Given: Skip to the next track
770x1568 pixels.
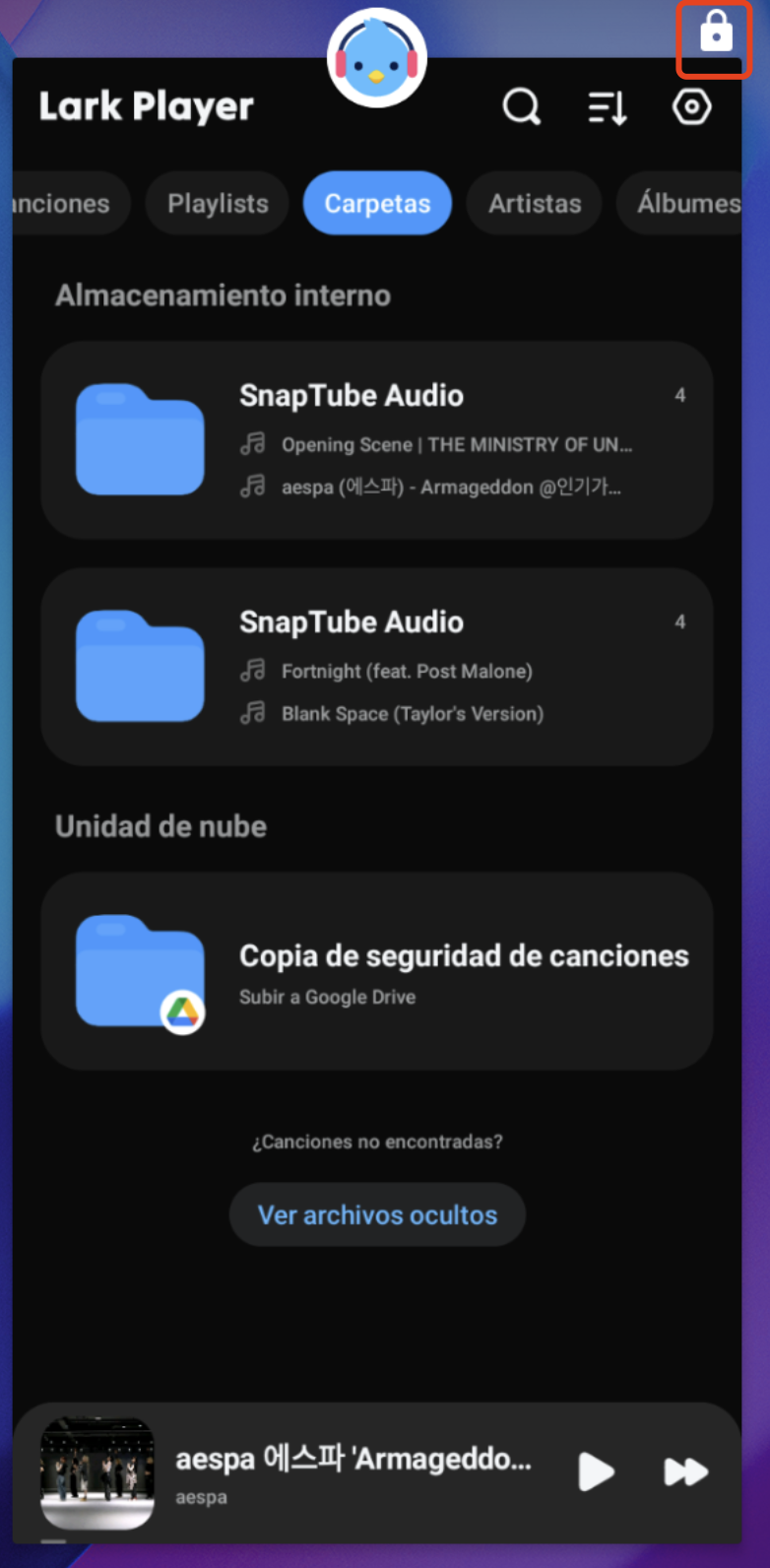Looking at the screenshot, I should point(685,1471).
